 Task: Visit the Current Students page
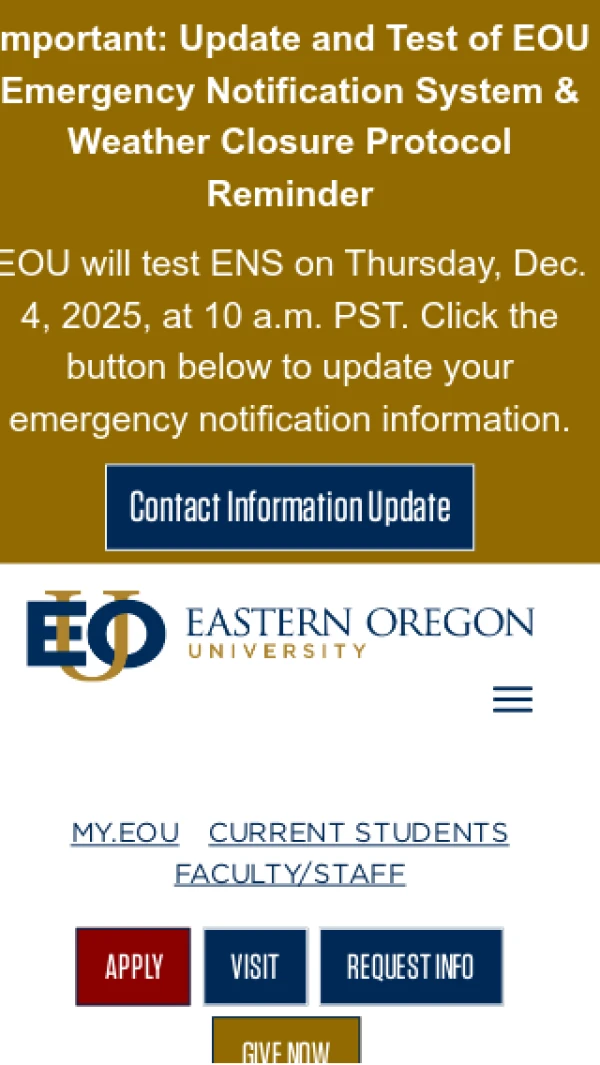point(358,833)
